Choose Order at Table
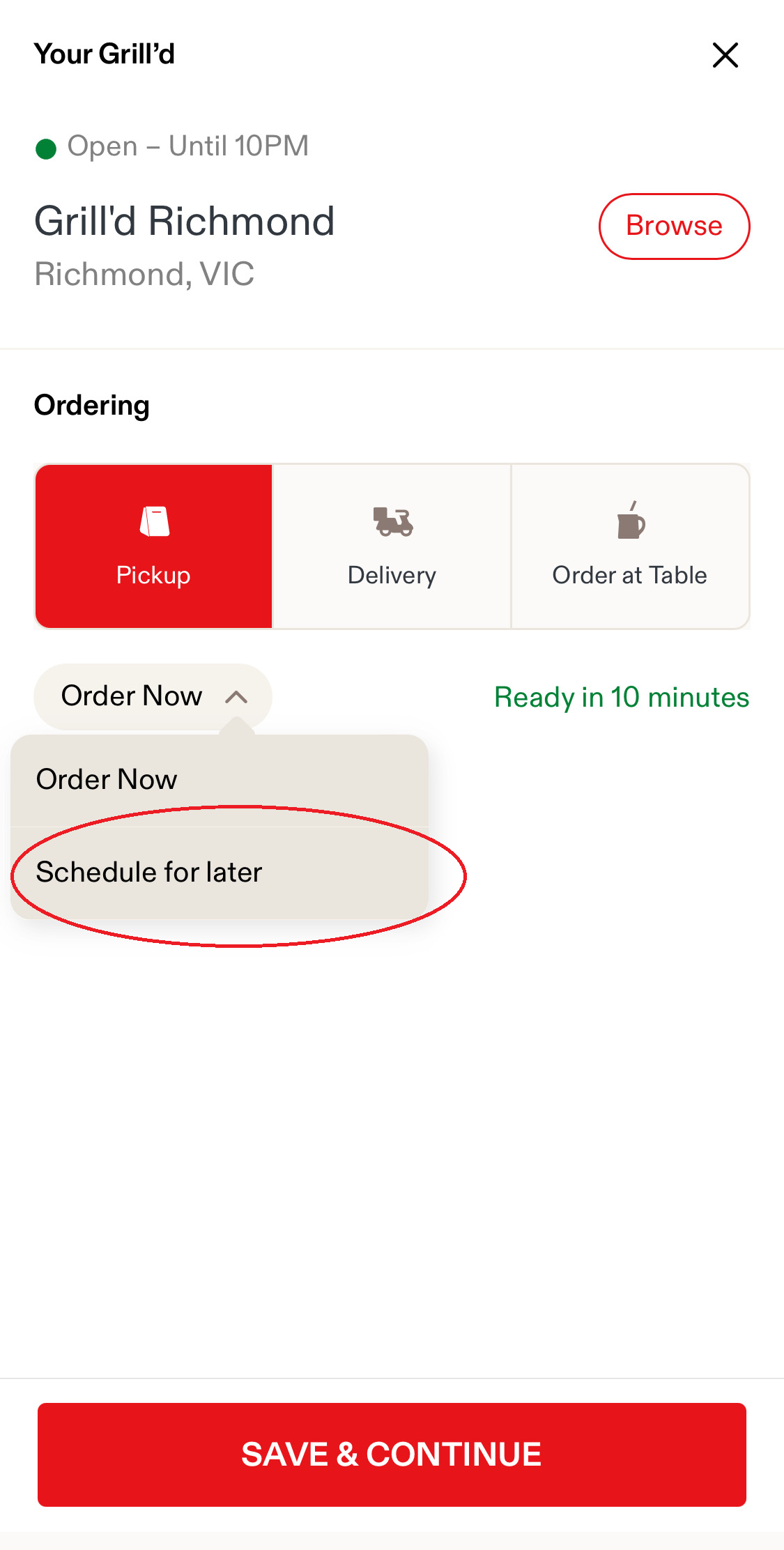Viewport: 784px width, 1550px height. click(x=630, y=546)
